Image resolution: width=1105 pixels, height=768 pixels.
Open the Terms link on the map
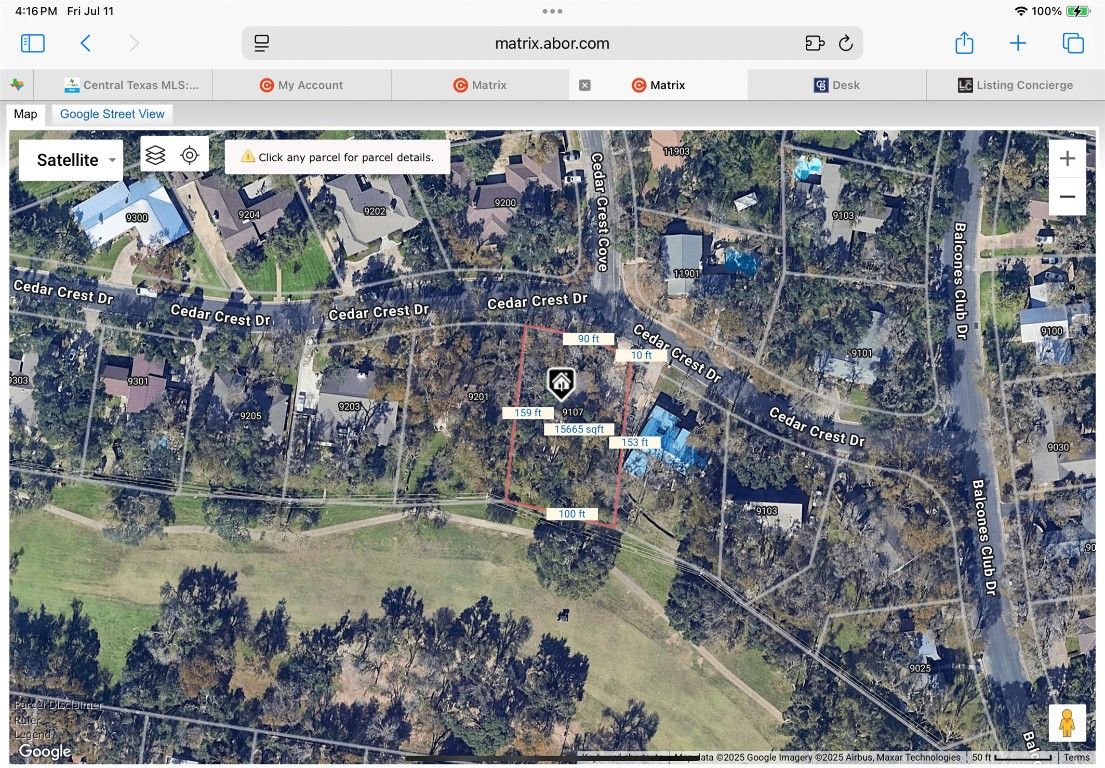pyautogui.click(x=1076, y=758)
